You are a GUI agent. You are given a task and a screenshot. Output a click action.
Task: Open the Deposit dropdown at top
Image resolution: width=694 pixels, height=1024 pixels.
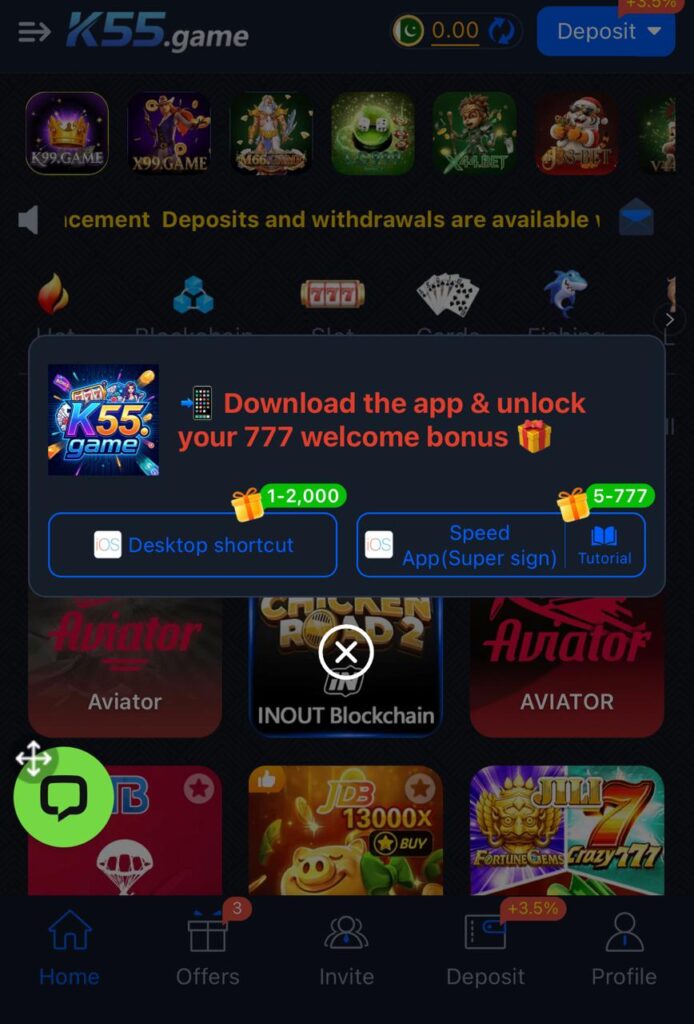[x=606, y=32]
